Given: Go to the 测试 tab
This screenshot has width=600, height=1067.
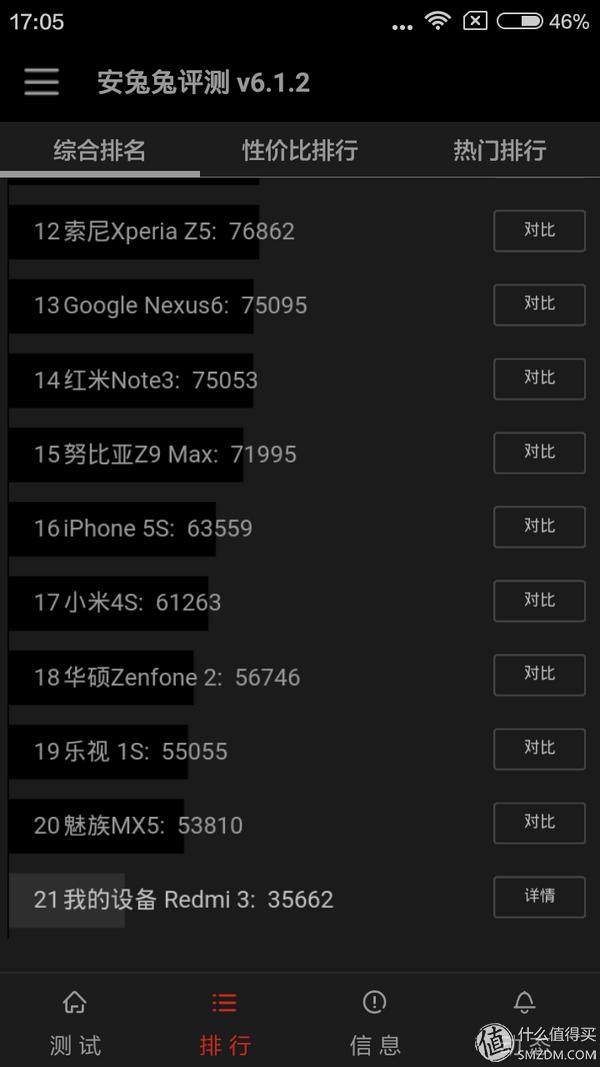Looking at the screenshot, I should pos(75,1022).
